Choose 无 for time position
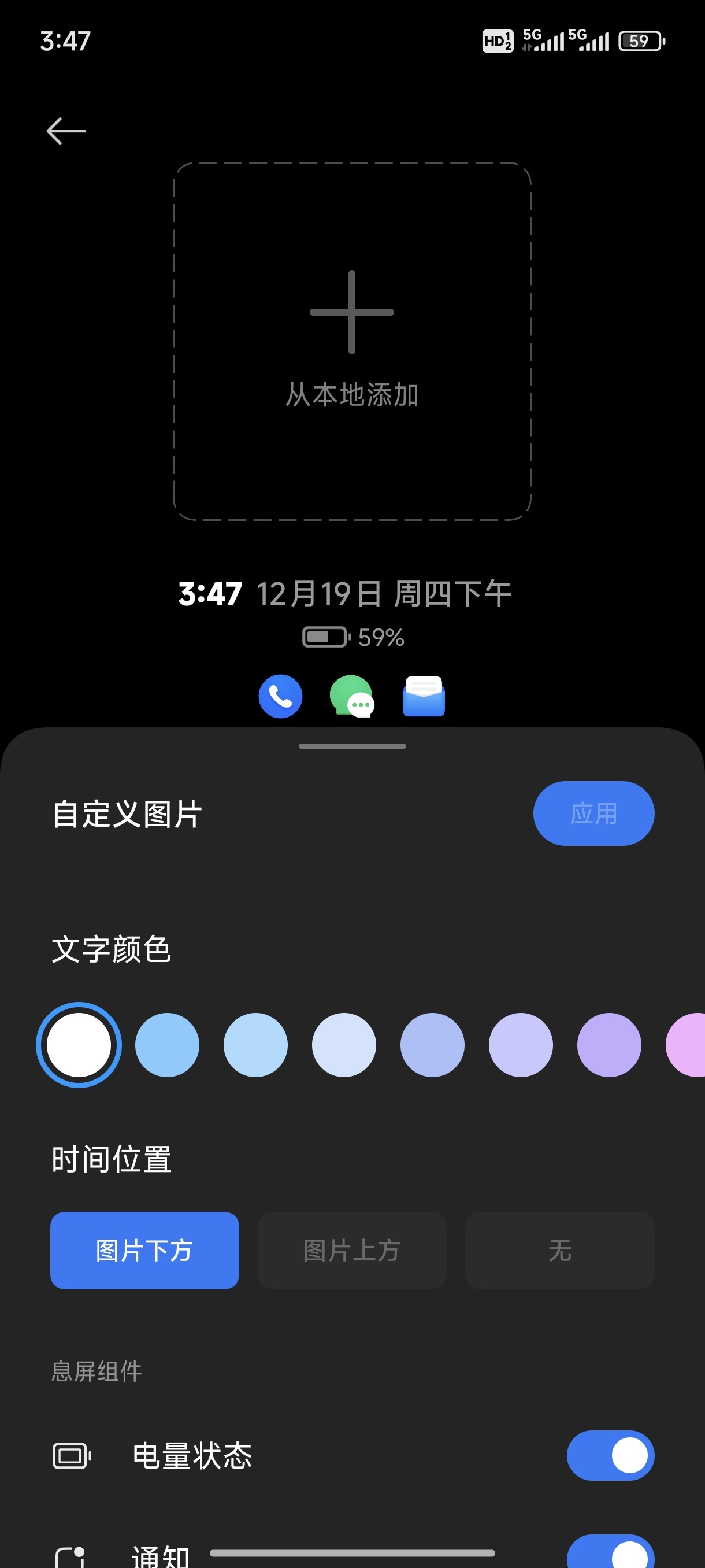Screen dimensions: 705x1568 (x=559, y=1250)
